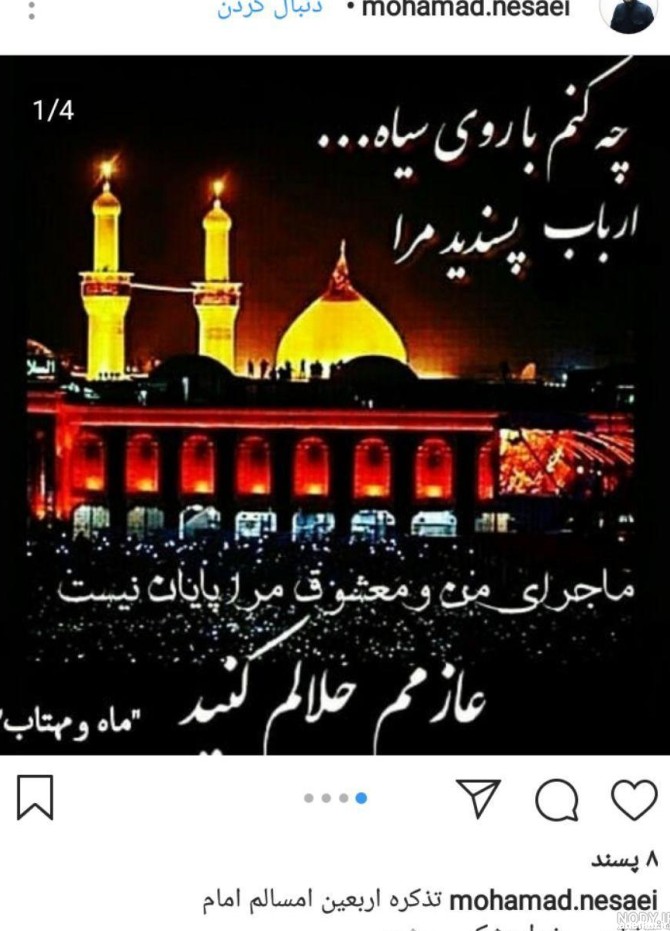
Task: View the 8 likes (۸ پسند) list
Action: [625, 860]
